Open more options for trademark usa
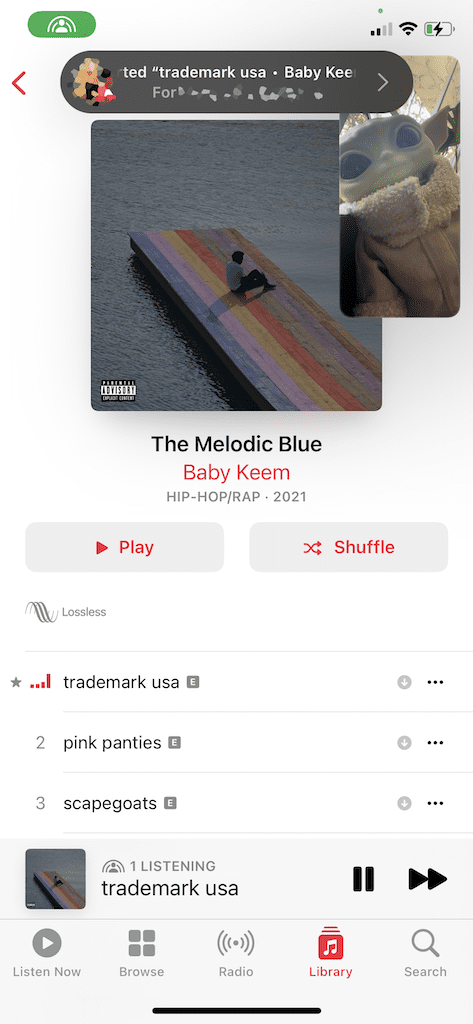473x1024 pixels. (435, 682)
